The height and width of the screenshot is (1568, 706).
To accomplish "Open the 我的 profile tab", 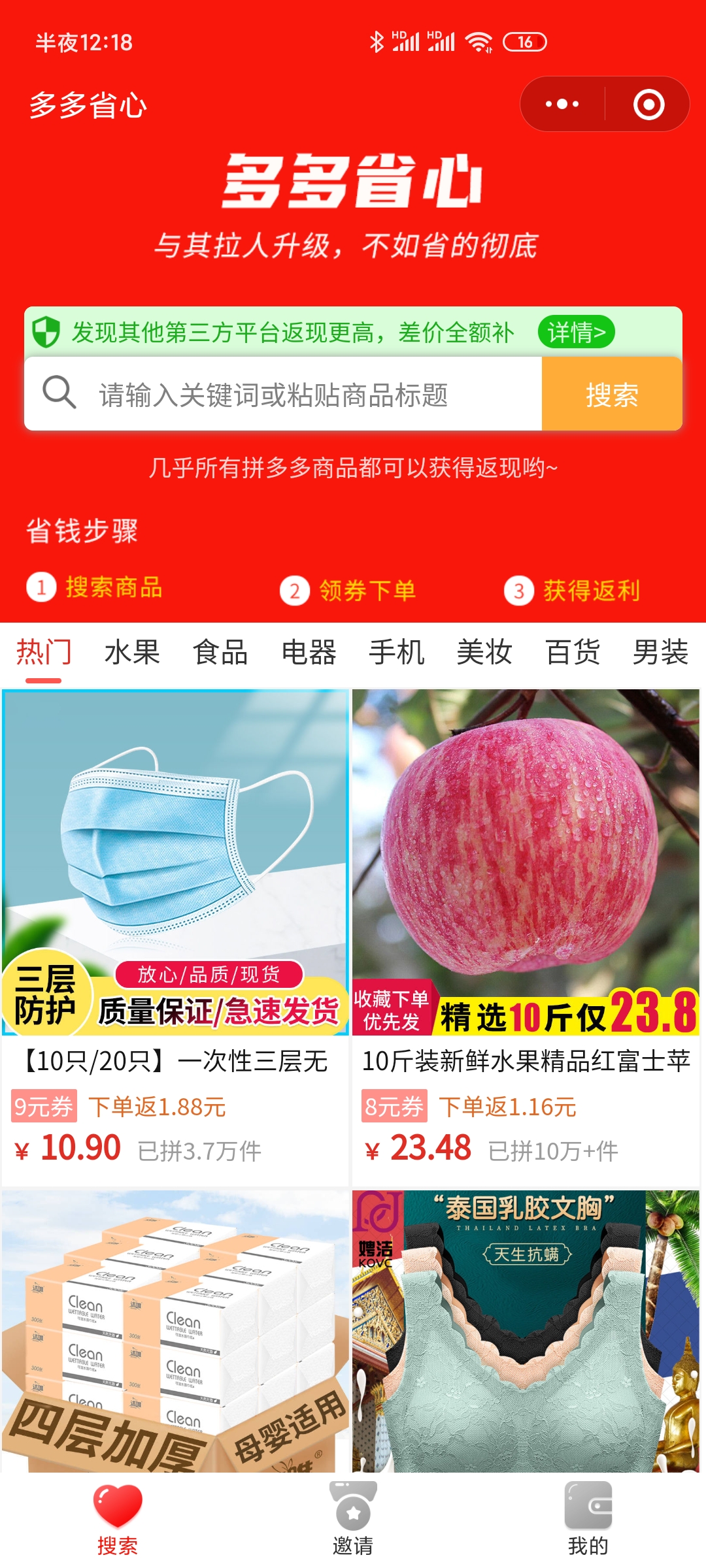I will pyautogui.click(x=588, y=1519).
